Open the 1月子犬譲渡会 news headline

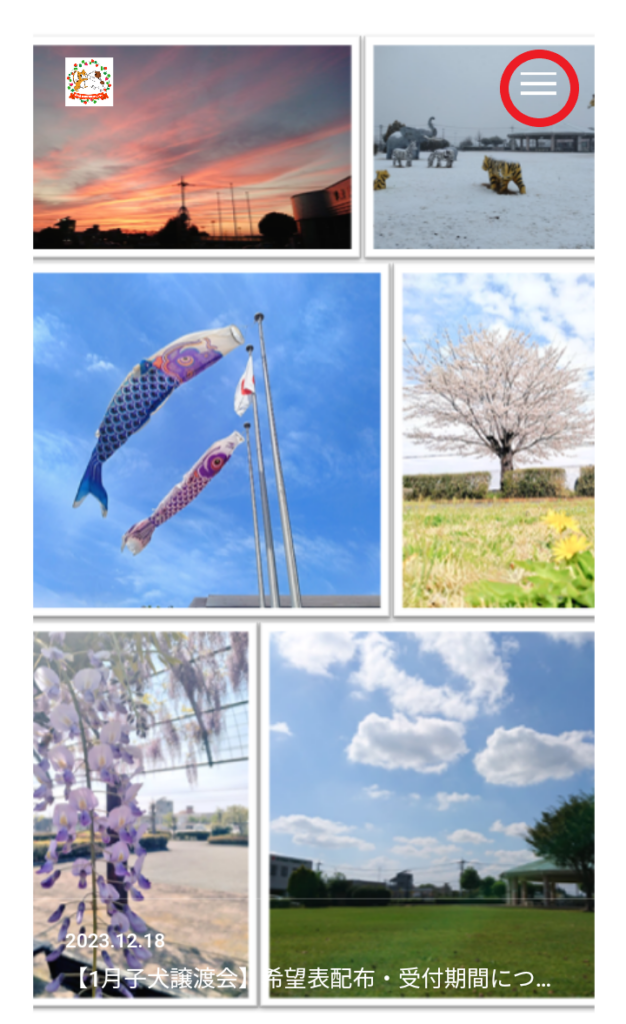click(313, 978)
